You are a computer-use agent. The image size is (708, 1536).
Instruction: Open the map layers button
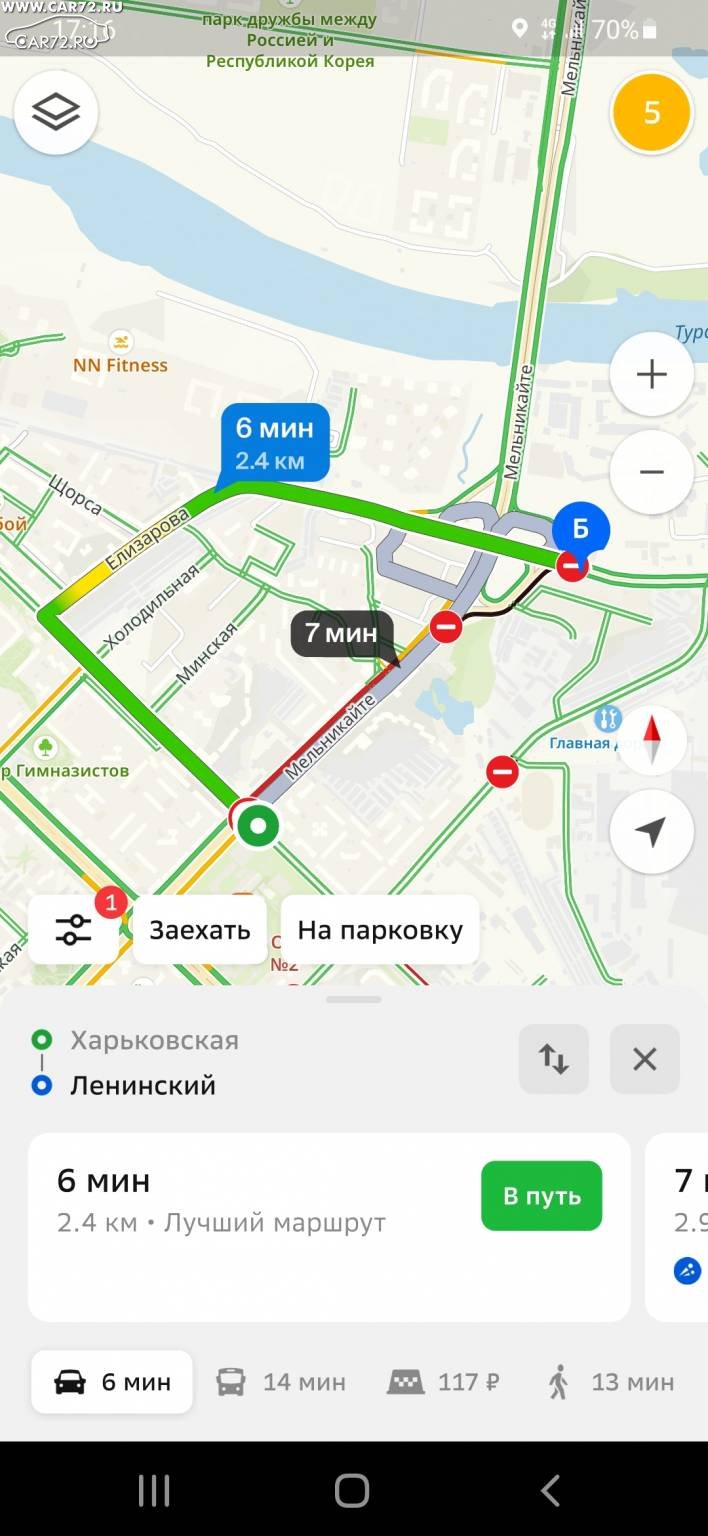[x=56, y=112]
